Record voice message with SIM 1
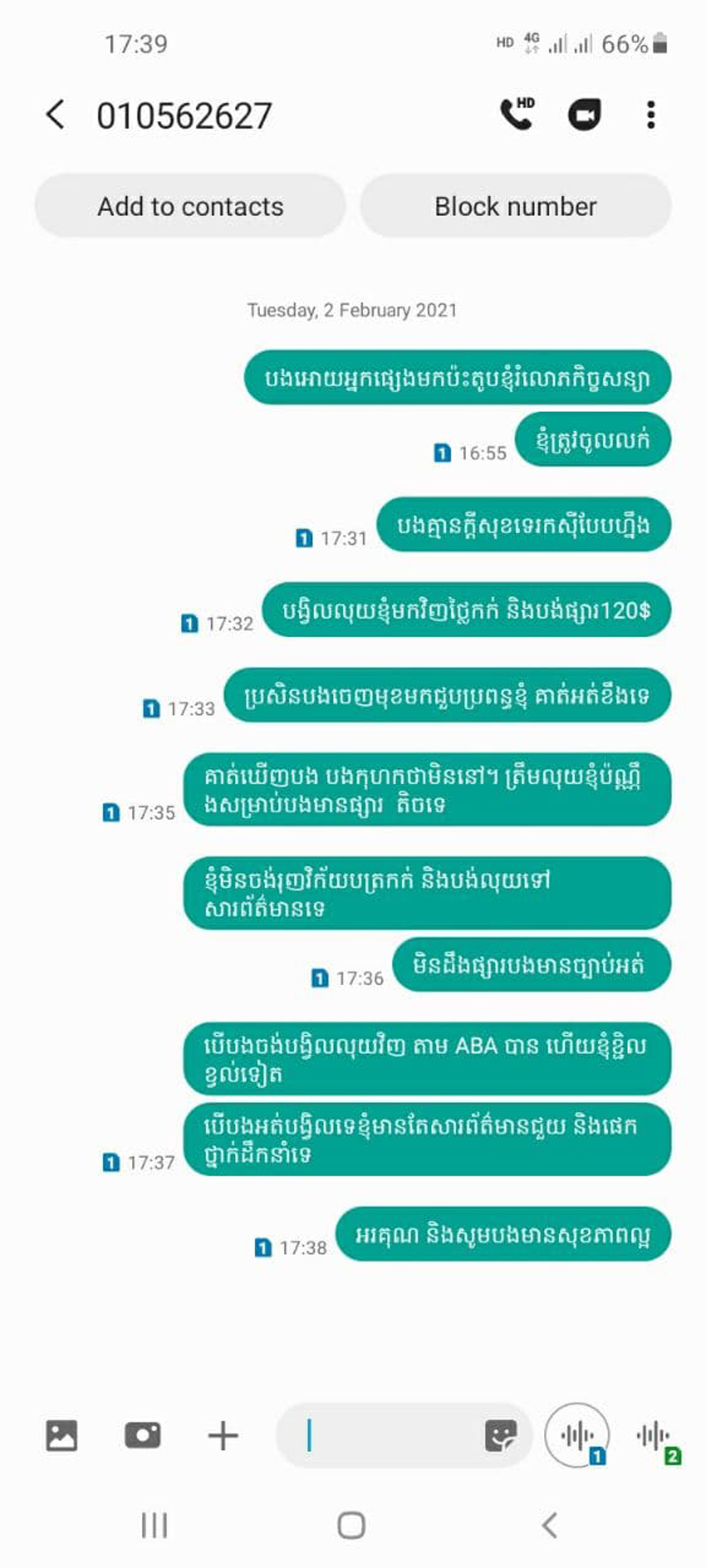Viewport: 706px width, 1568px height. (578, 1435)
